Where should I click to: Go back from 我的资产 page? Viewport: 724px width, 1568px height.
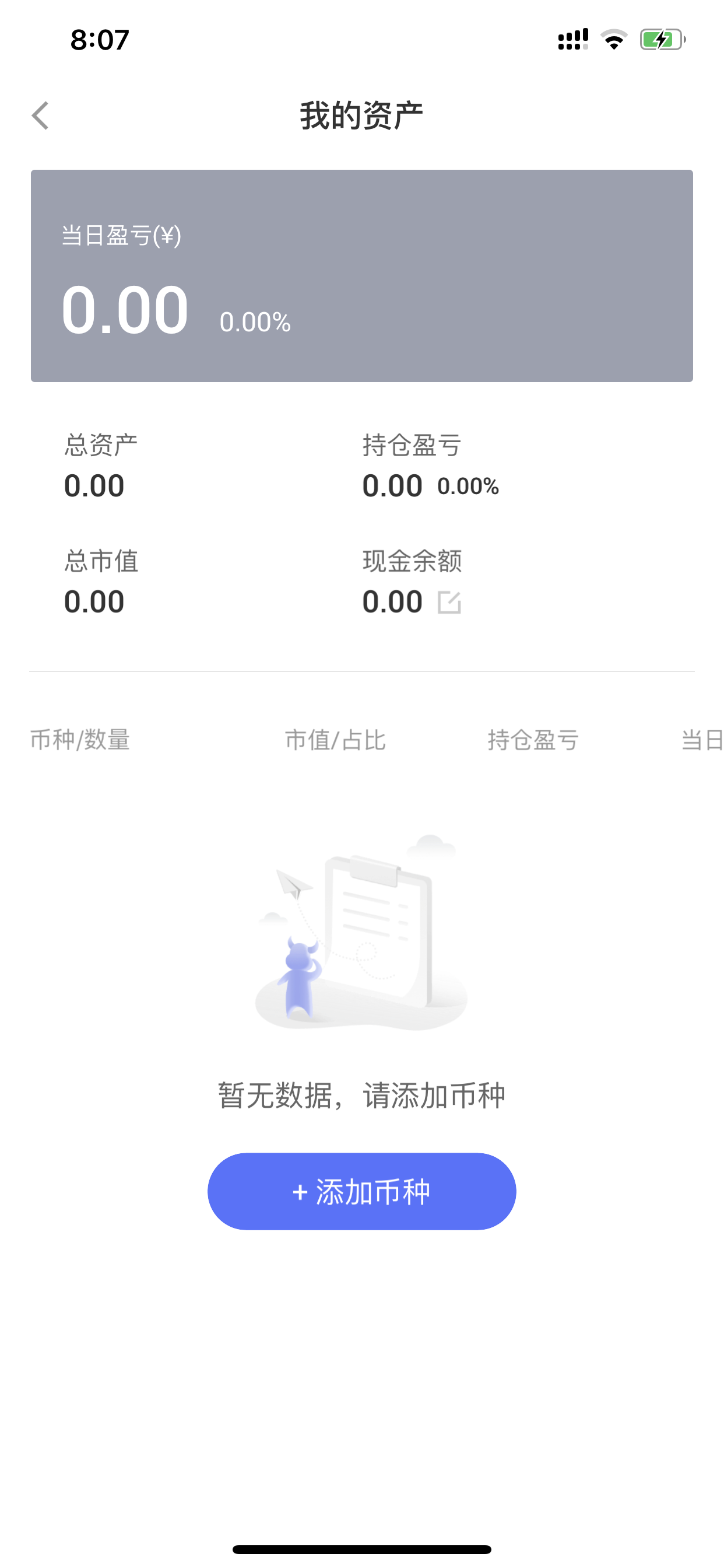click(x=40, y=116)
